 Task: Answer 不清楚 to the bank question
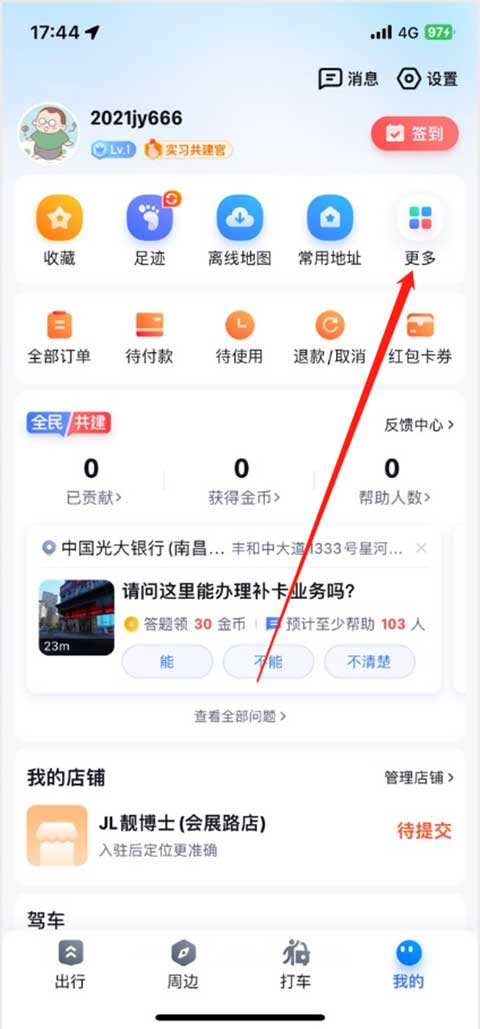[369, 662]
